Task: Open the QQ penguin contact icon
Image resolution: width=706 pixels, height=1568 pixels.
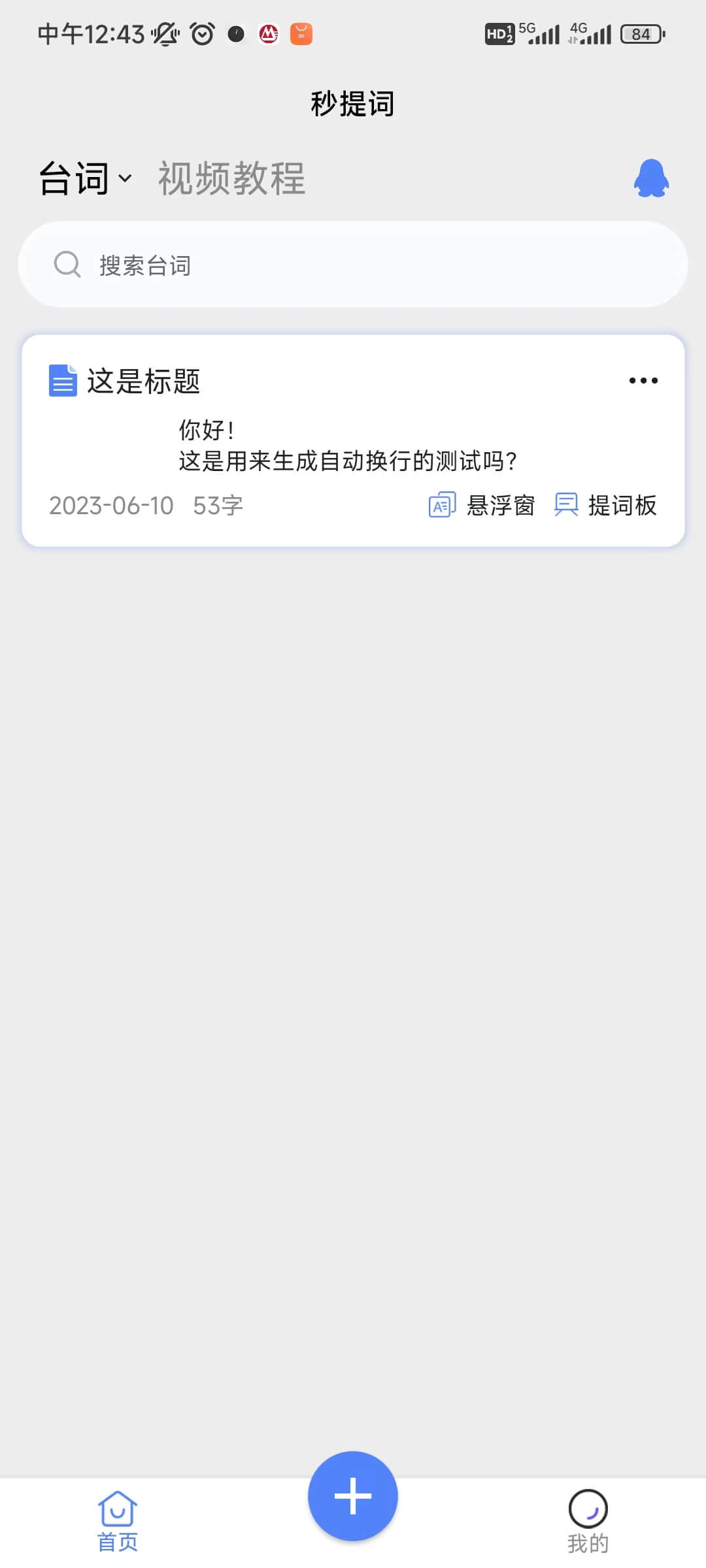Action: coord(651,178)
